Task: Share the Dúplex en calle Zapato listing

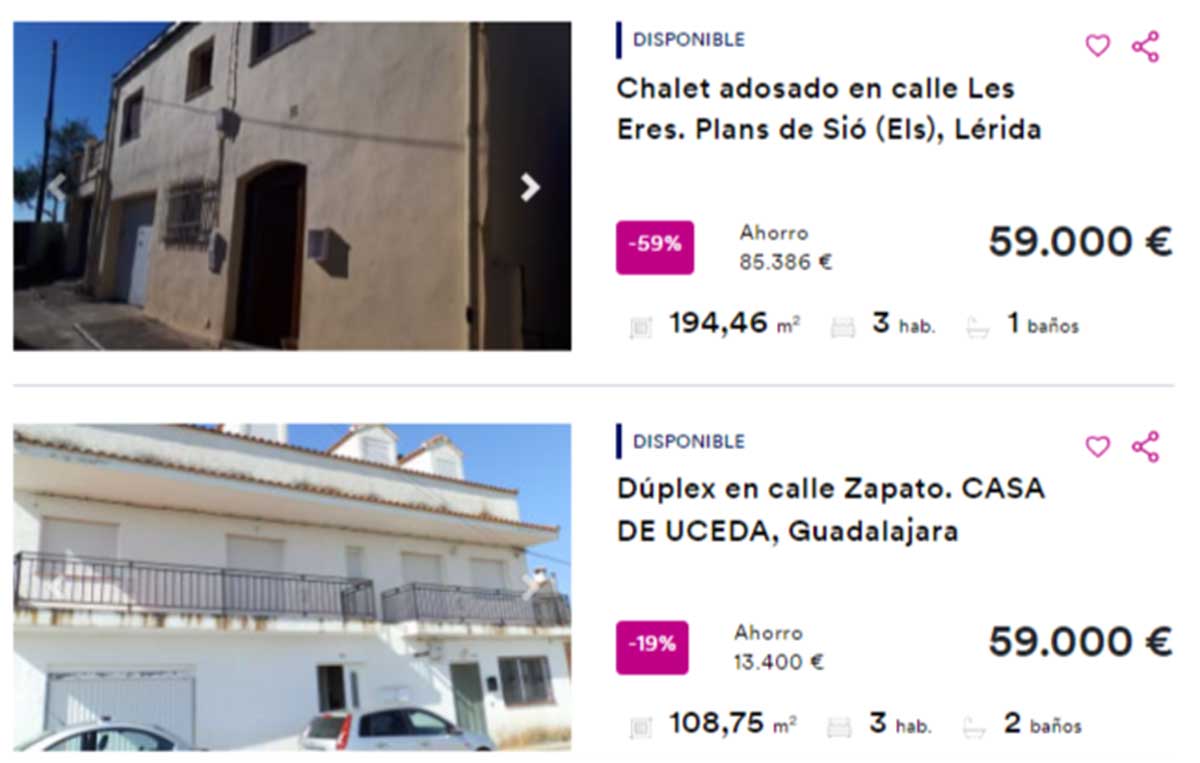Action: [x=1145, y=447]
